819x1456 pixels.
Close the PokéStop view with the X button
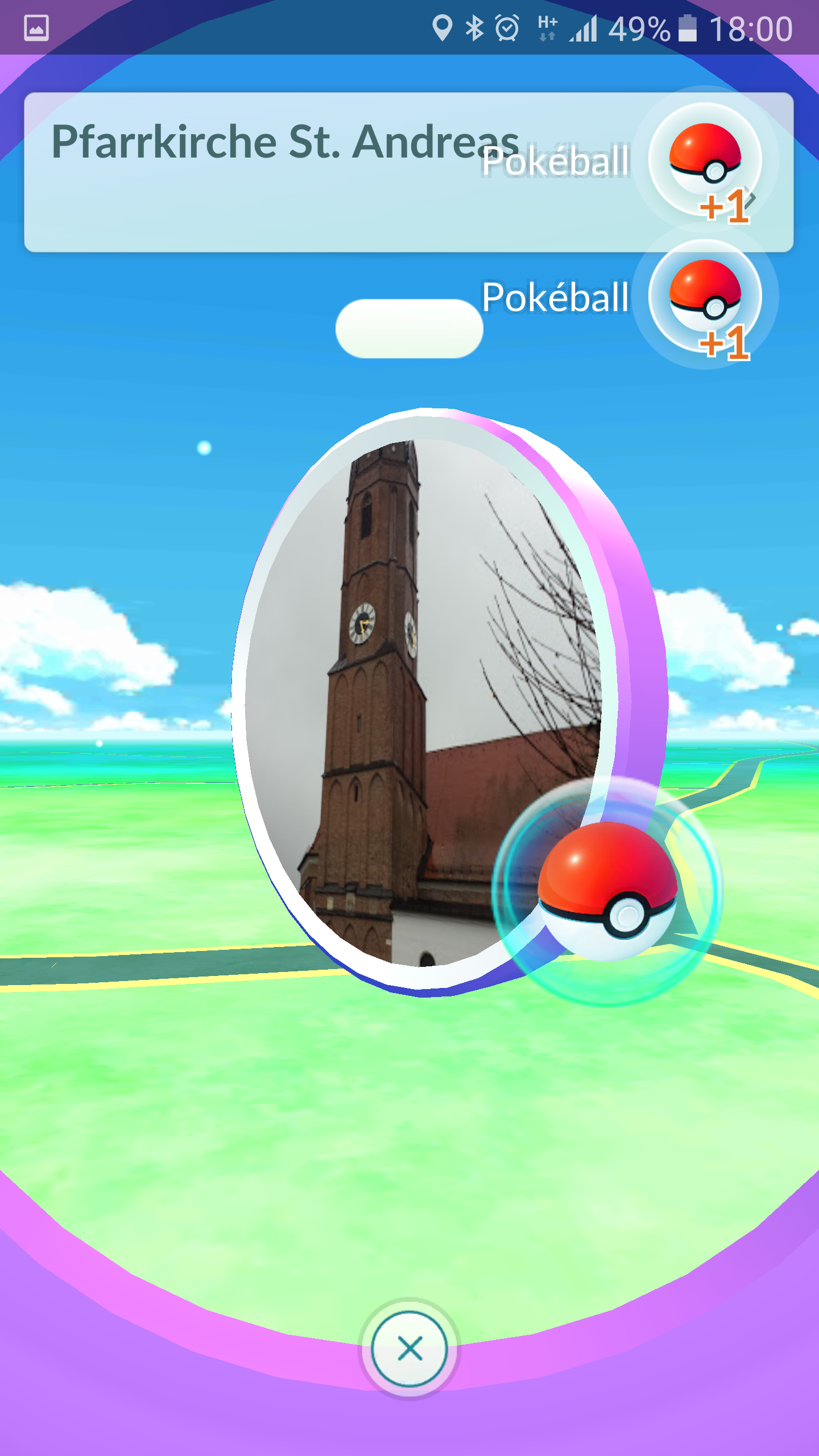coord(409,1349)
